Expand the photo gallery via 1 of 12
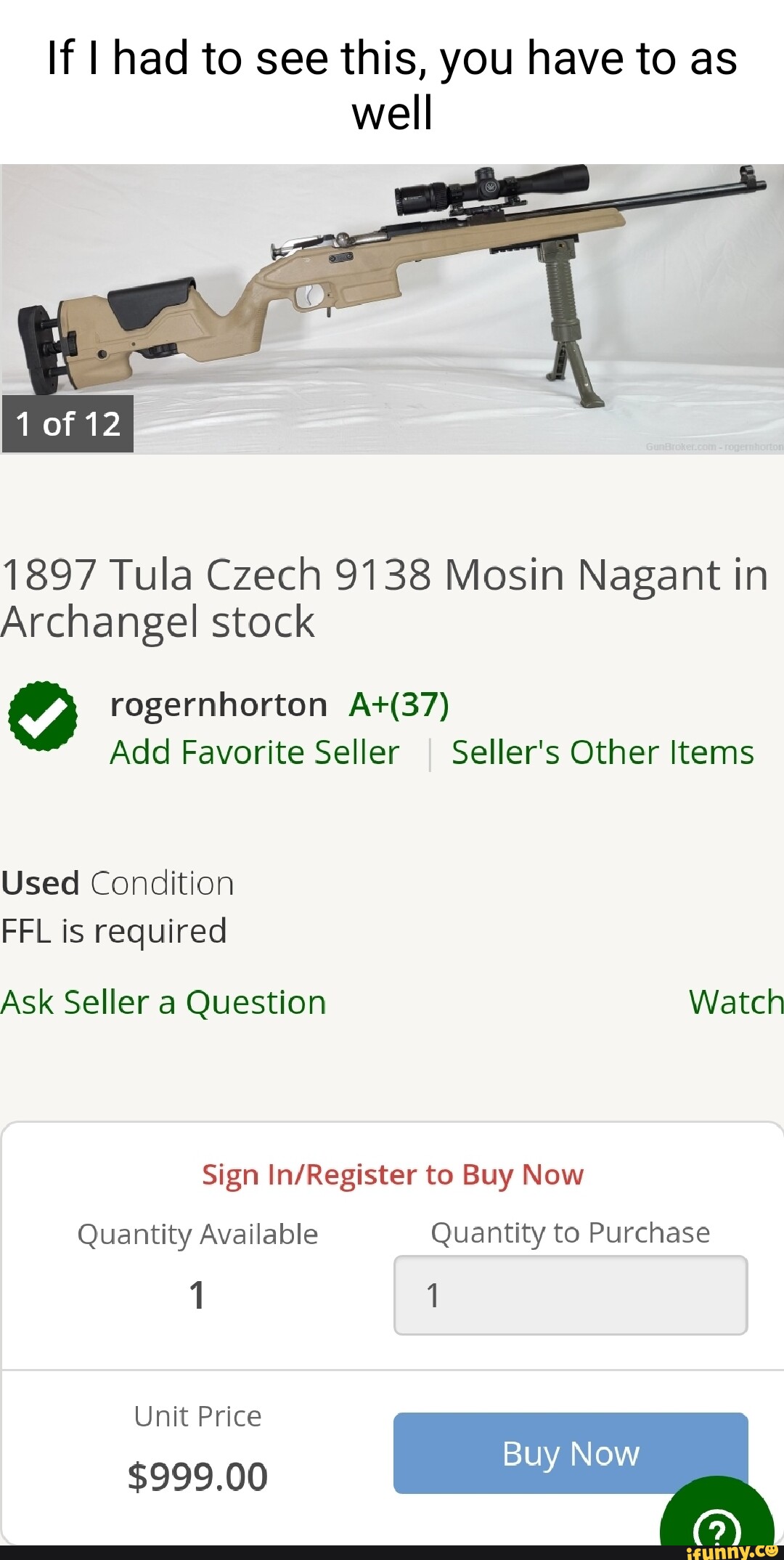784x1560 pixels. coord(66,423)
